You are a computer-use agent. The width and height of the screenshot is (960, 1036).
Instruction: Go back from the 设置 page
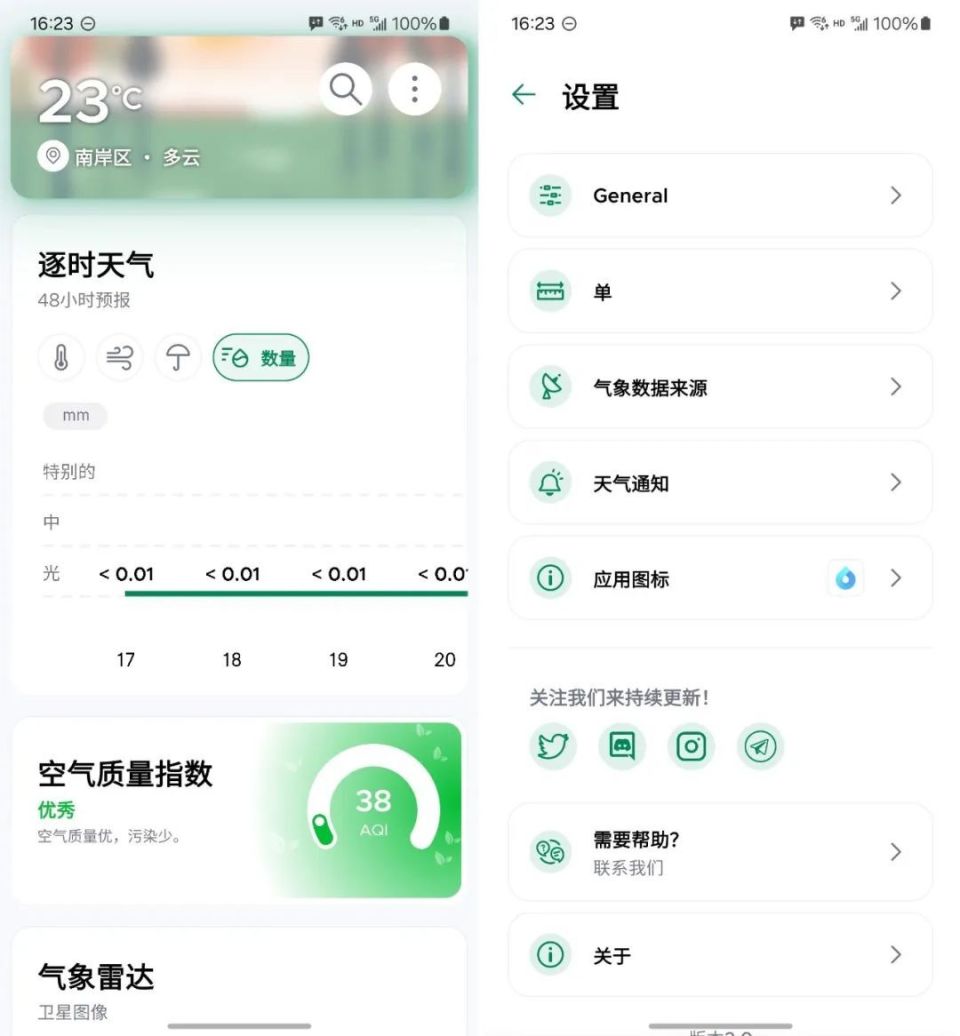point(524,94)
